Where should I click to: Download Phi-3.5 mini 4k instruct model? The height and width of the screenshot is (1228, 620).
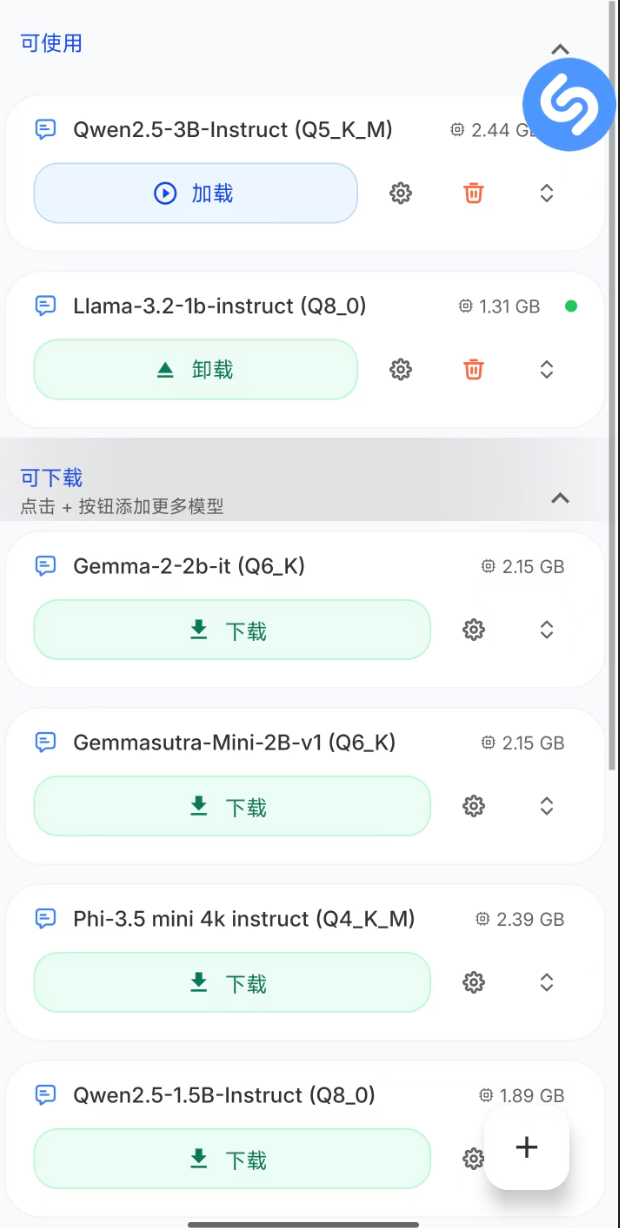coord(232,983)
